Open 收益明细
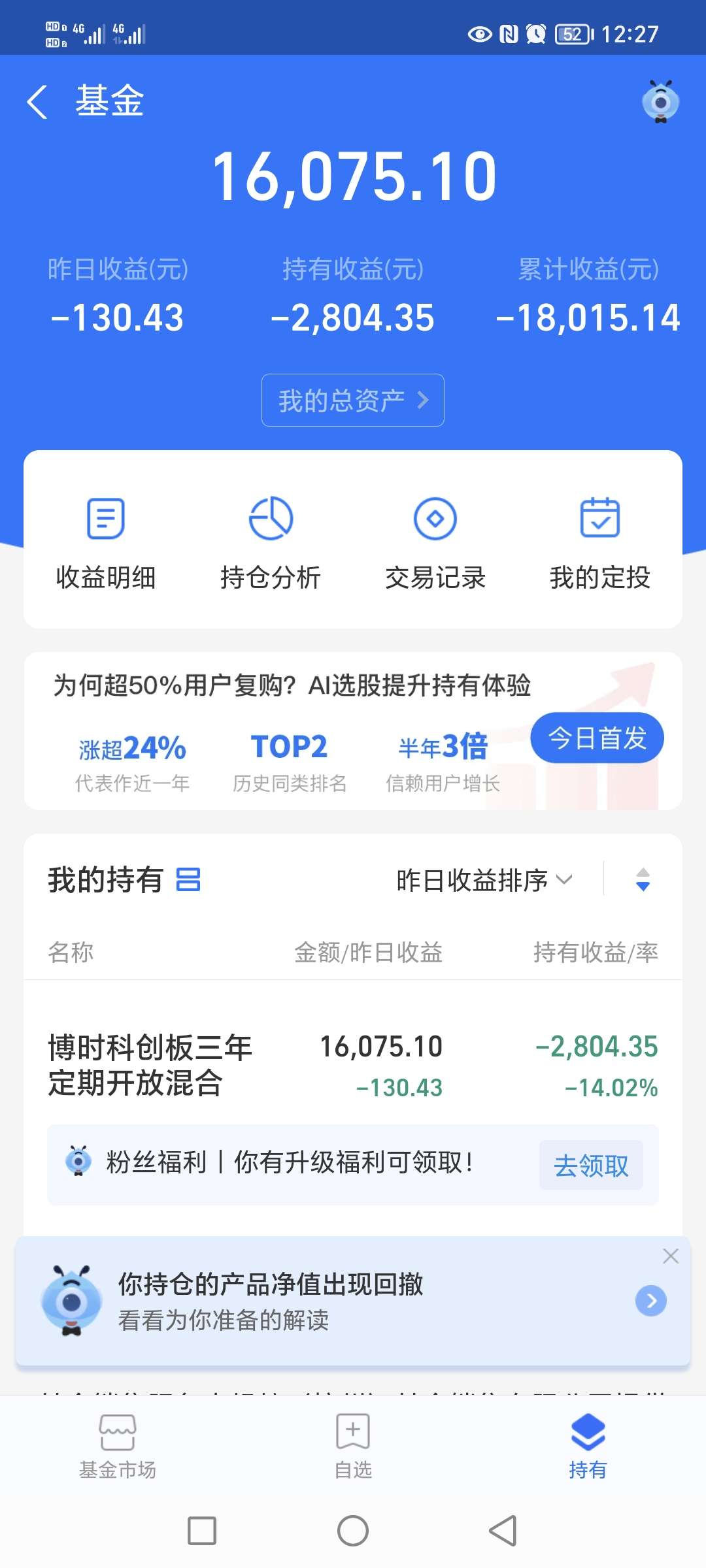706x1568 pixels. (106, 542)
